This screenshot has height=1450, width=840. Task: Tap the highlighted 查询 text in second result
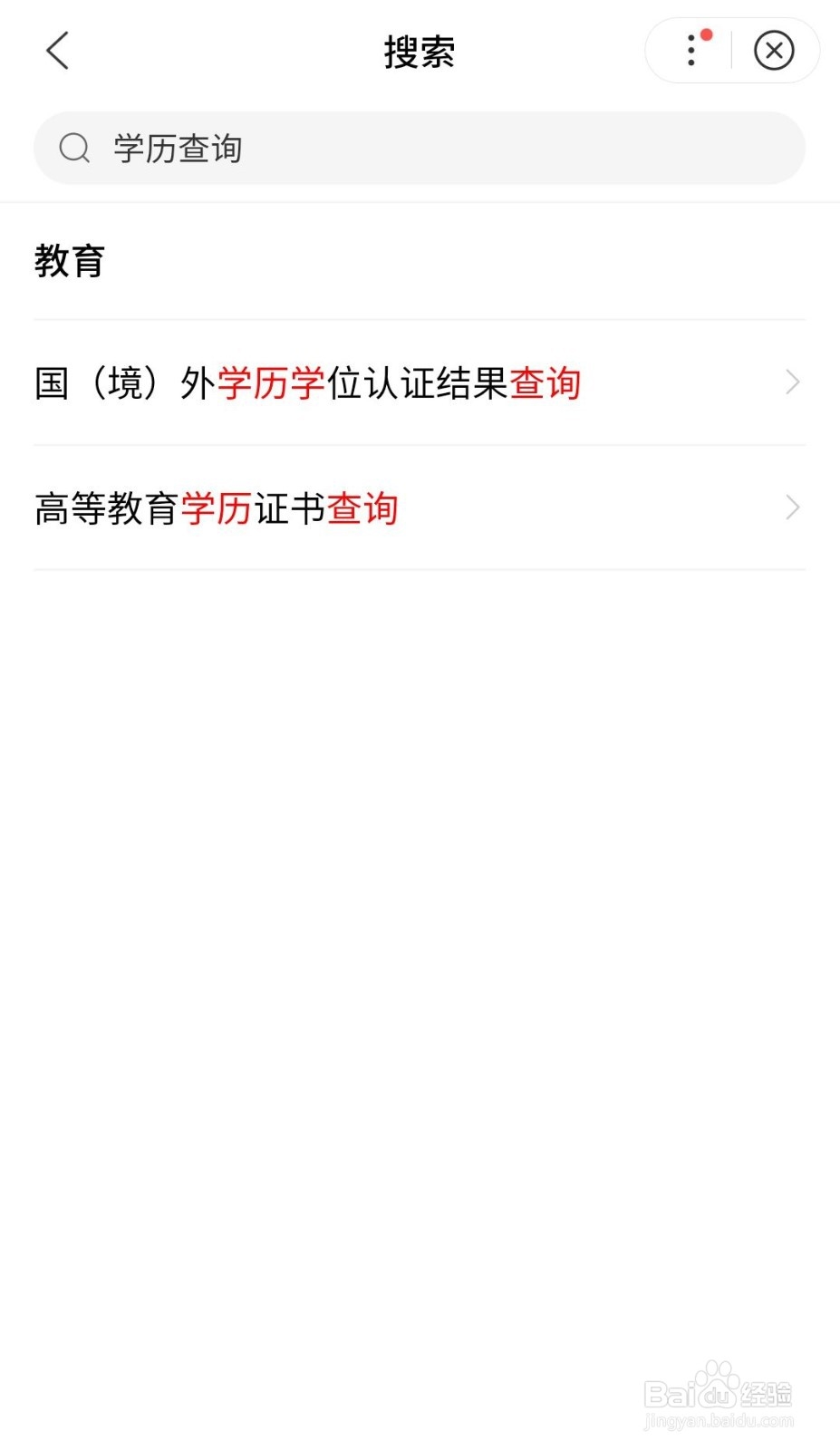pos(365,507)
